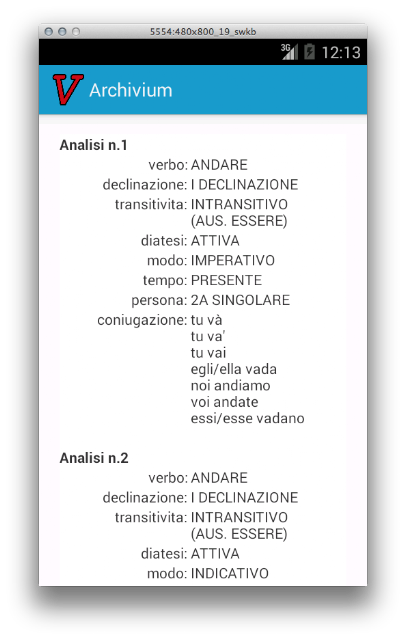
Task: Tap the red V app icon beside Archivium
Action: tap(68, 89)
